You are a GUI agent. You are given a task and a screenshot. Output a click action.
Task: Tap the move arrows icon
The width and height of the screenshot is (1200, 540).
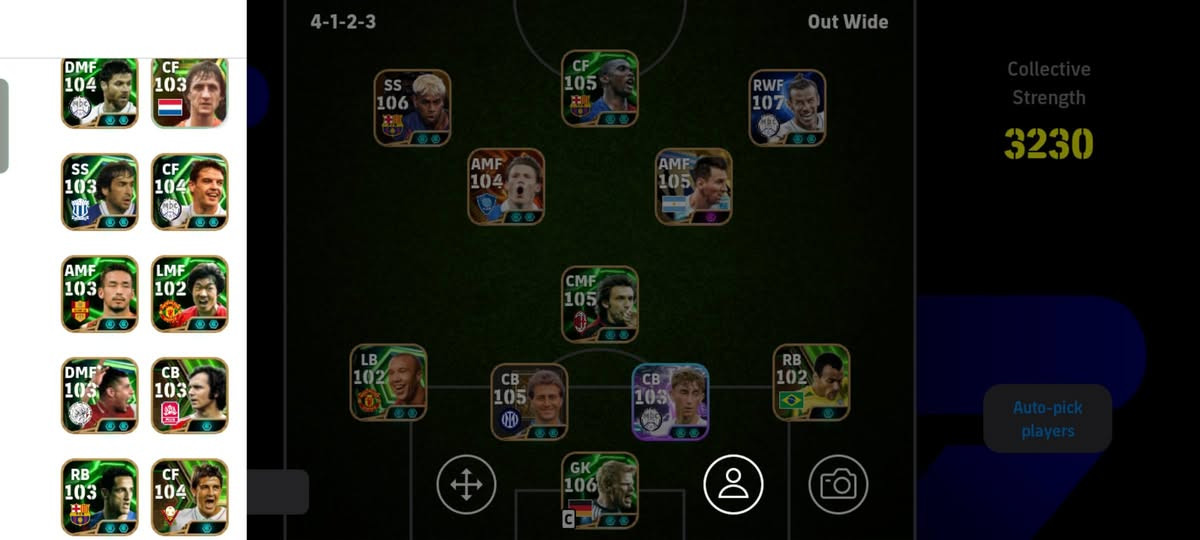(x=466, y=485)
